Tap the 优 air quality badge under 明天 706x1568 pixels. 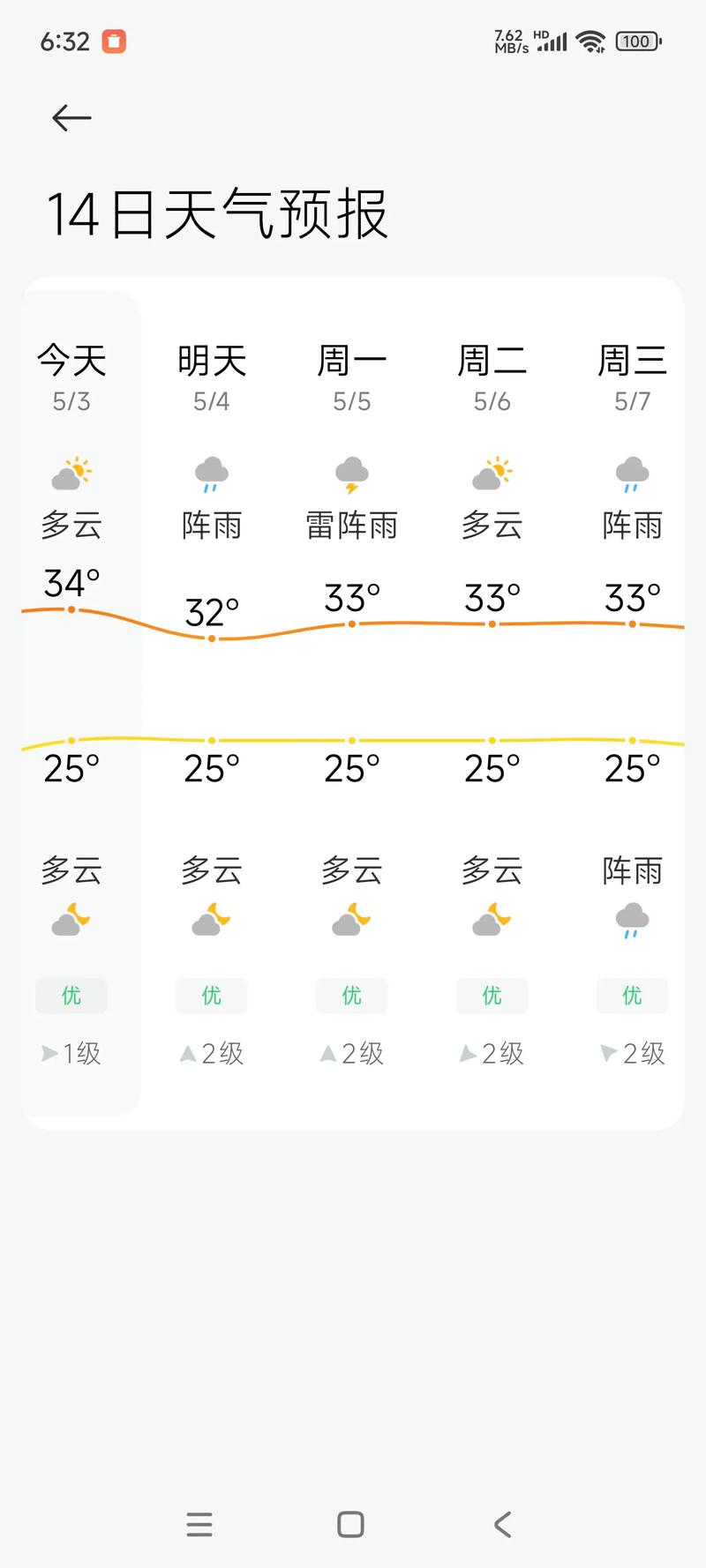tap(211, 996)
